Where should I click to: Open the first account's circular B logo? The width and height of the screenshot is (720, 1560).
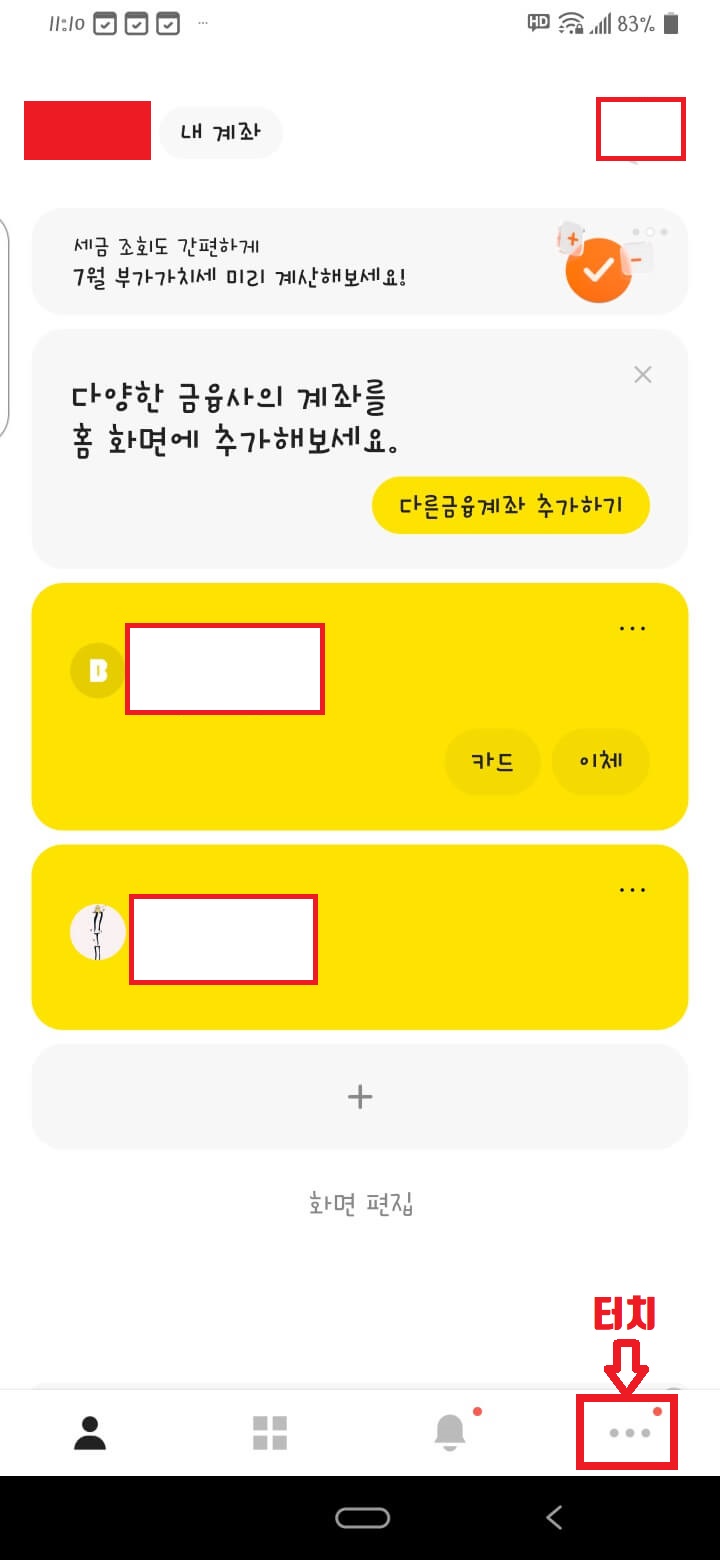[x=96, y=672]
